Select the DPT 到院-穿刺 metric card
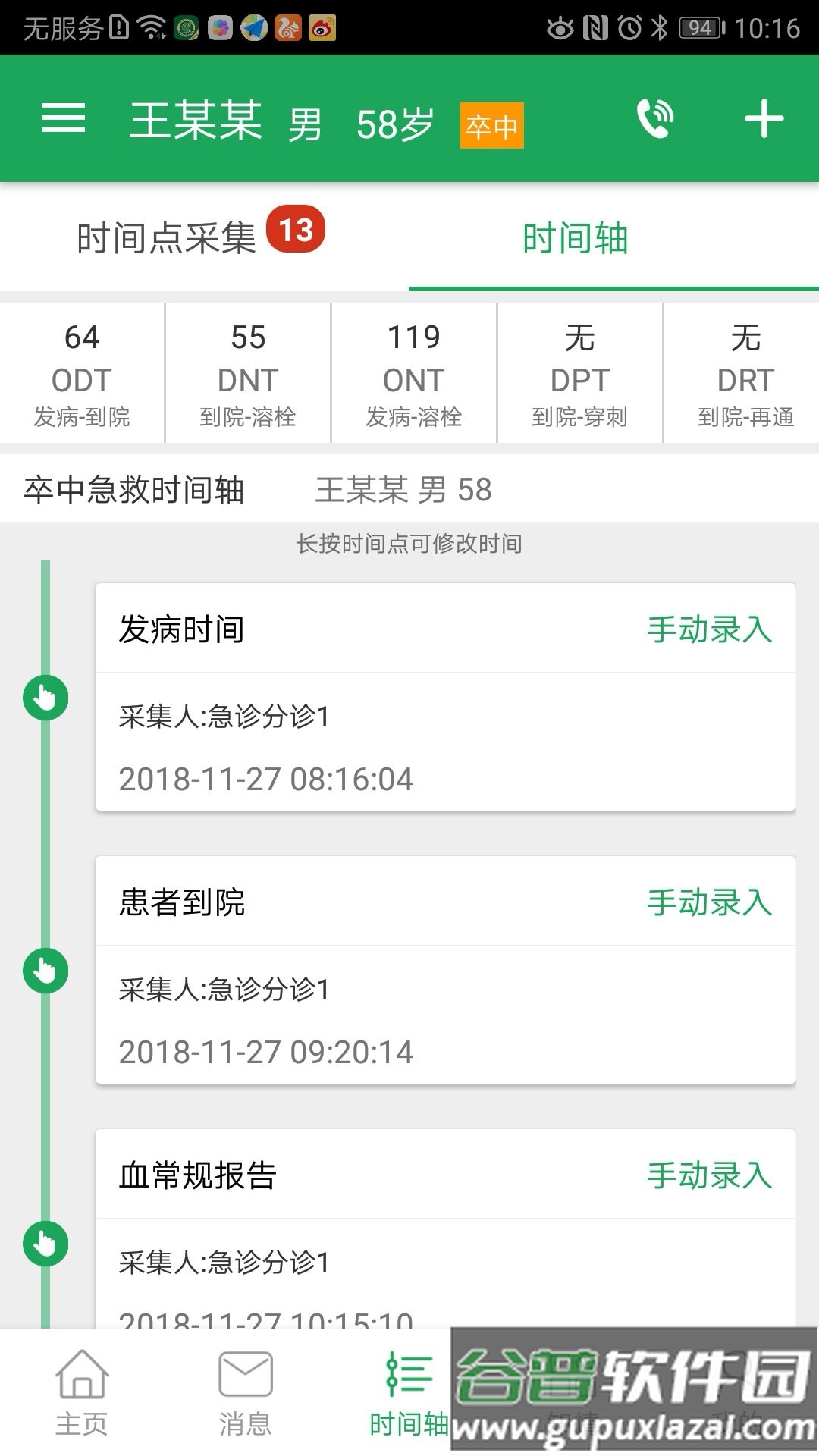819x1456 pixels. pos(578,372)
